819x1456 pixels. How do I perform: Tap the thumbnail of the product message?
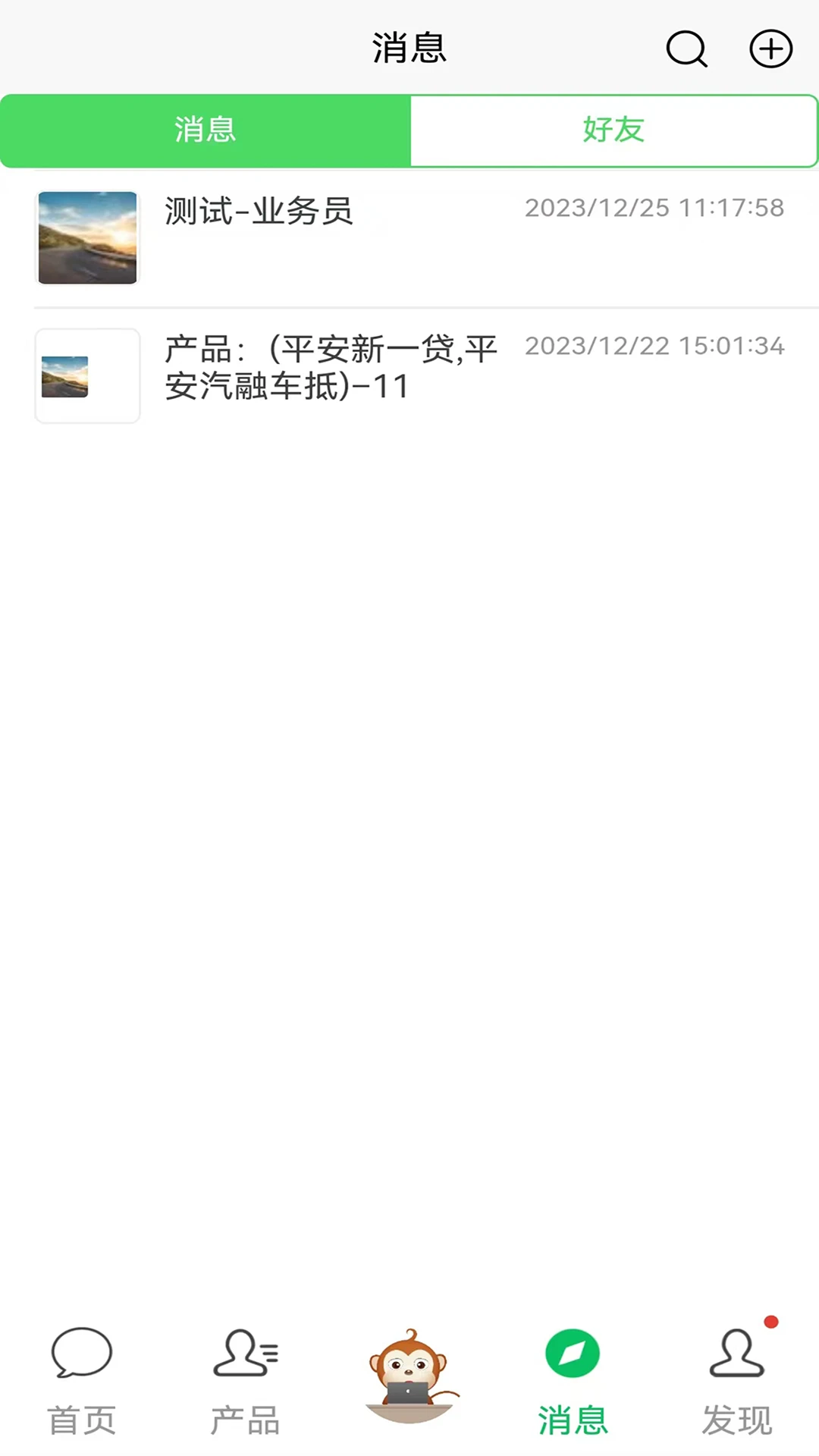point(86,375)
